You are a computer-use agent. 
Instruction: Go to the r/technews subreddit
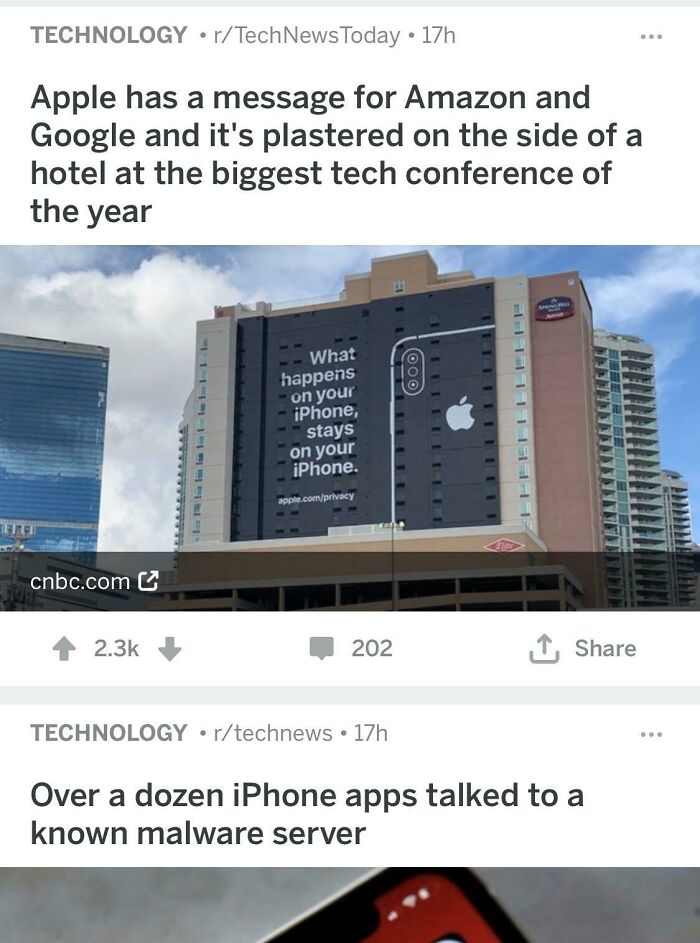click(272, 733)
